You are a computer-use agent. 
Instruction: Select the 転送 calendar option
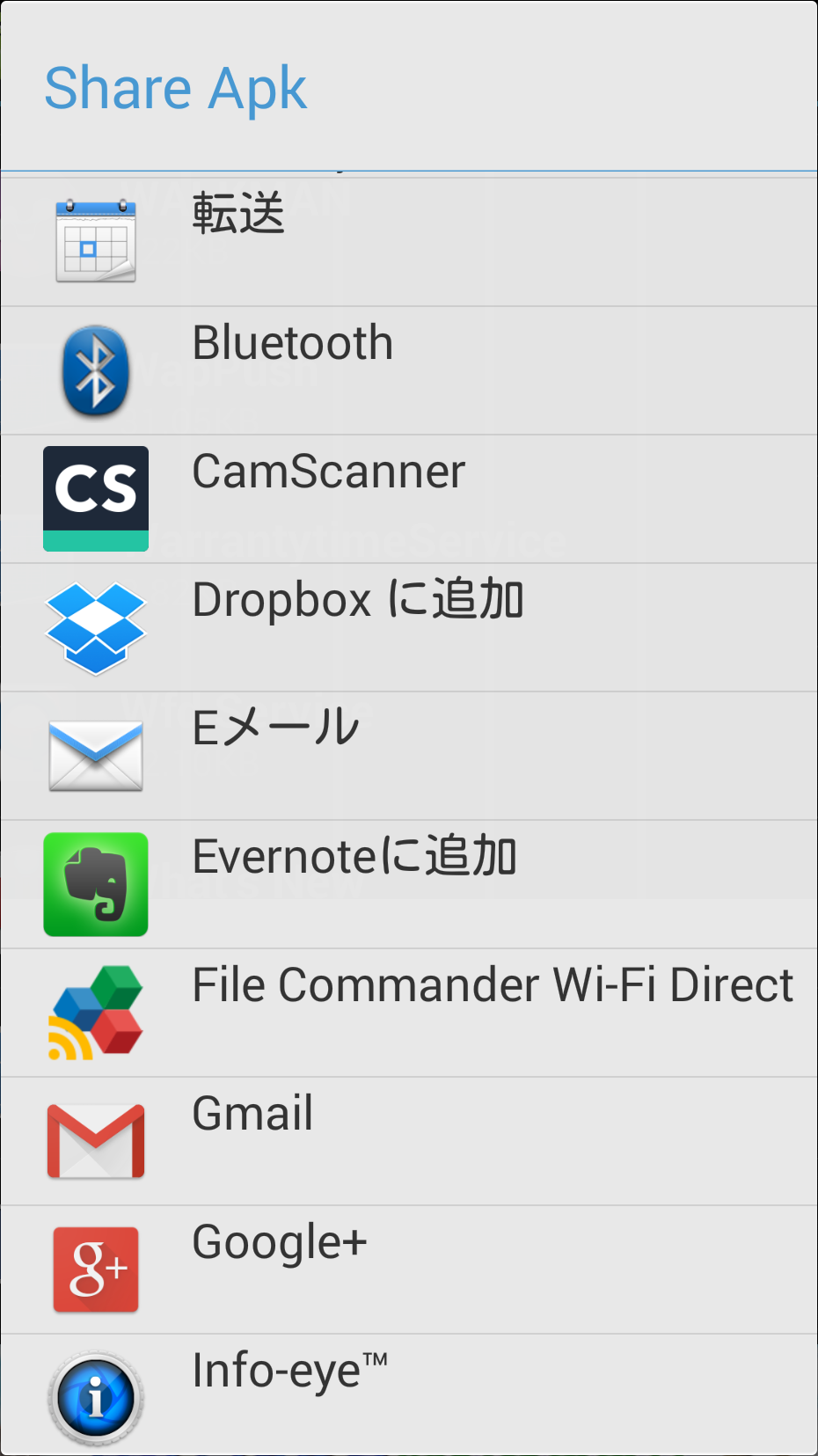[x=409, y=242]
